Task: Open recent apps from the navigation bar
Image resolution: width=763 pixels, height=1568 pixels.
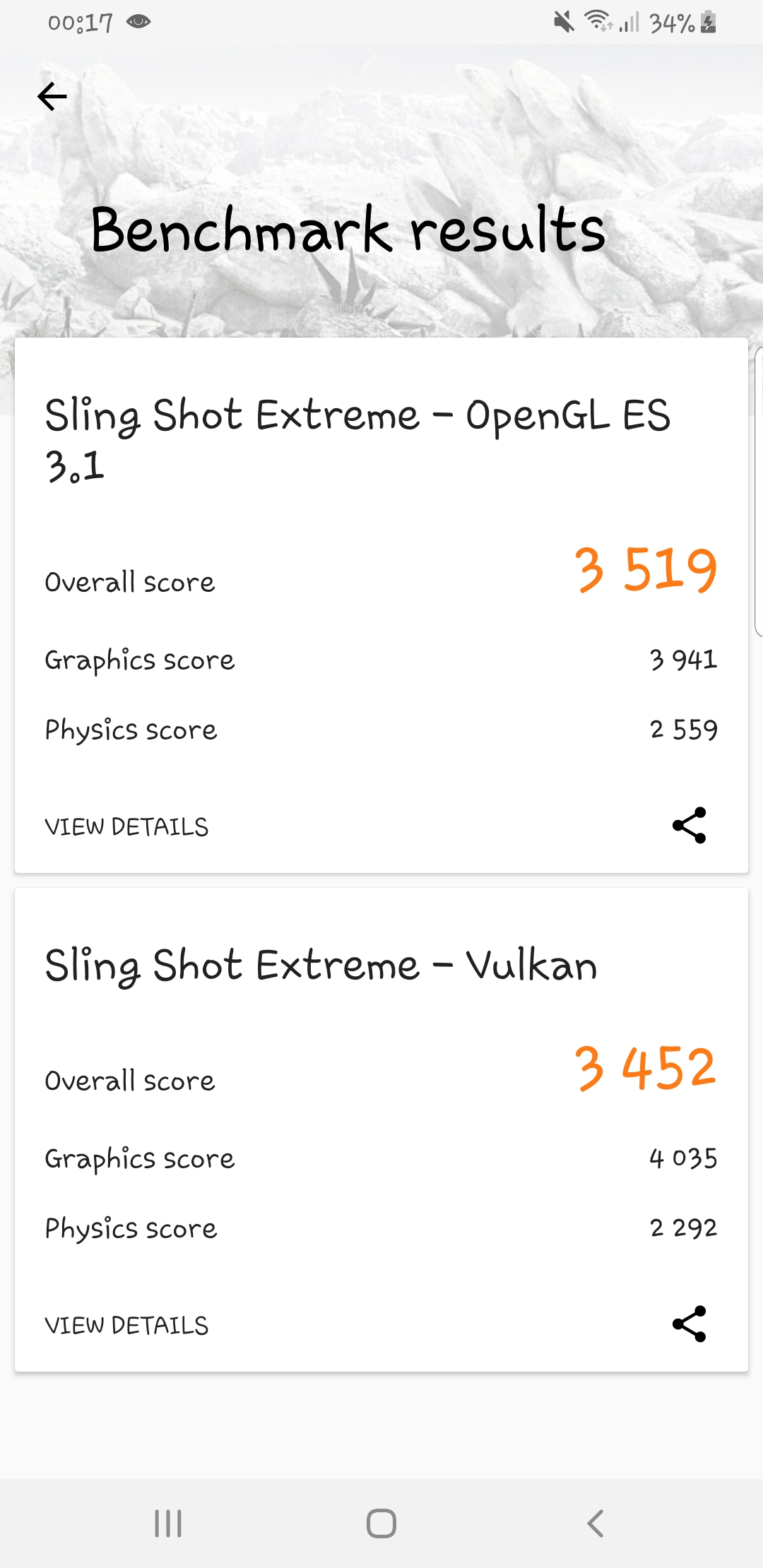Action: (x=168, y=1524)
